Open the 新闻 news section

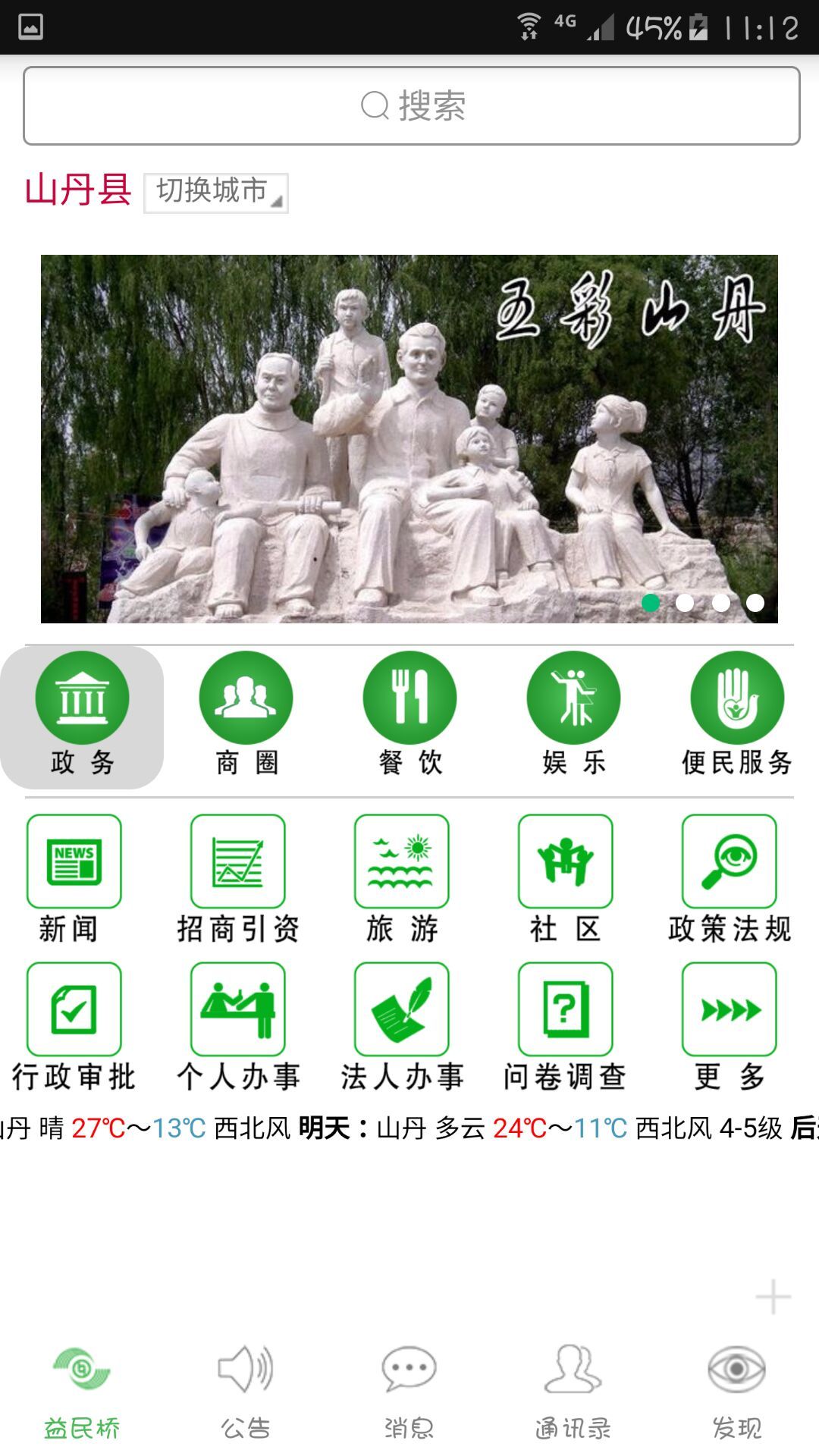click(x=74, y=878)
